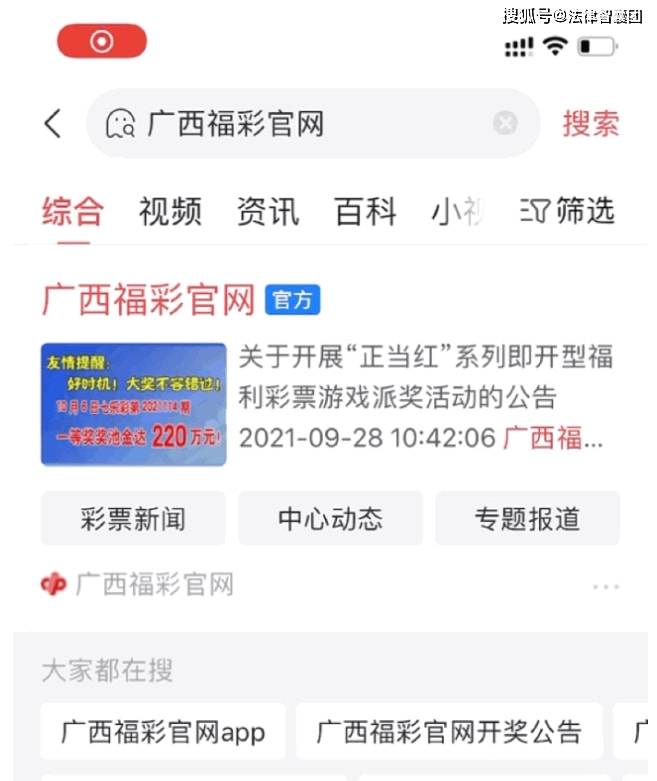Select suggestion 广西福彩官网开奖公告

point(449,731)
